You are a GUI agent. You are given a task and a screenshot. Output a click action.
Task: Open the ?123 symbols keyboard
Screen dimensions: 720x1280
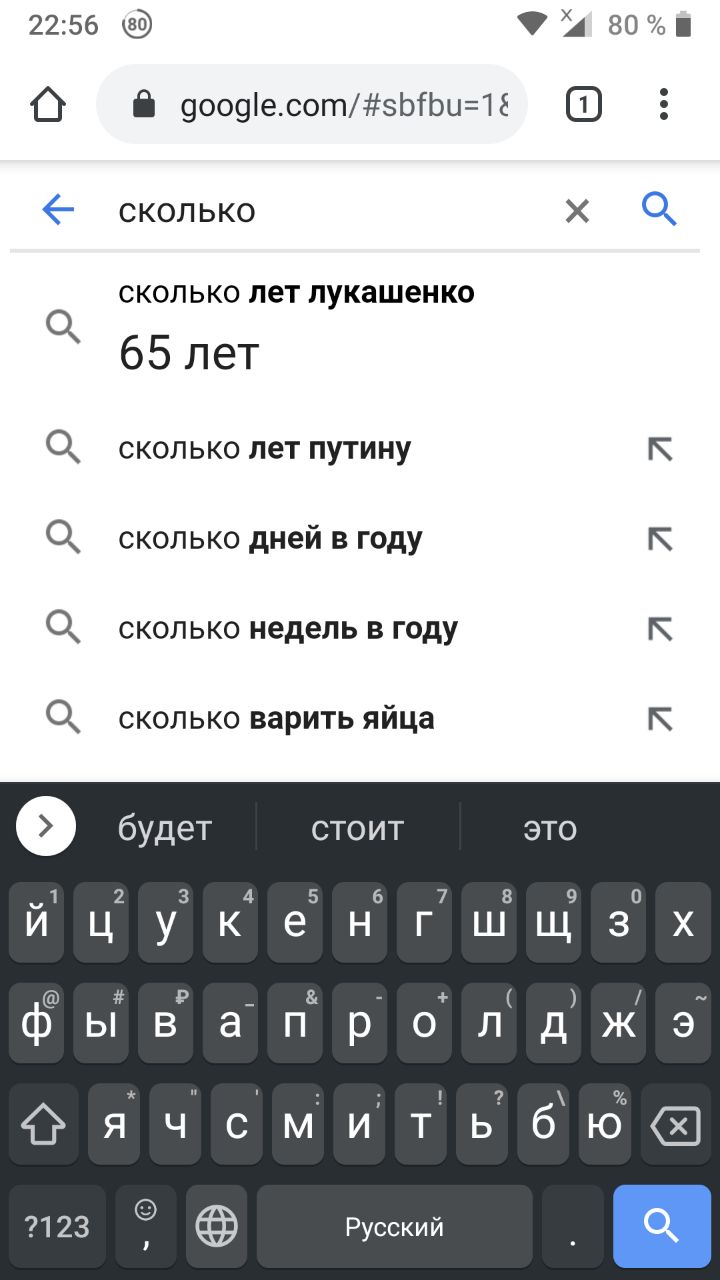[x=57, y=1226]
